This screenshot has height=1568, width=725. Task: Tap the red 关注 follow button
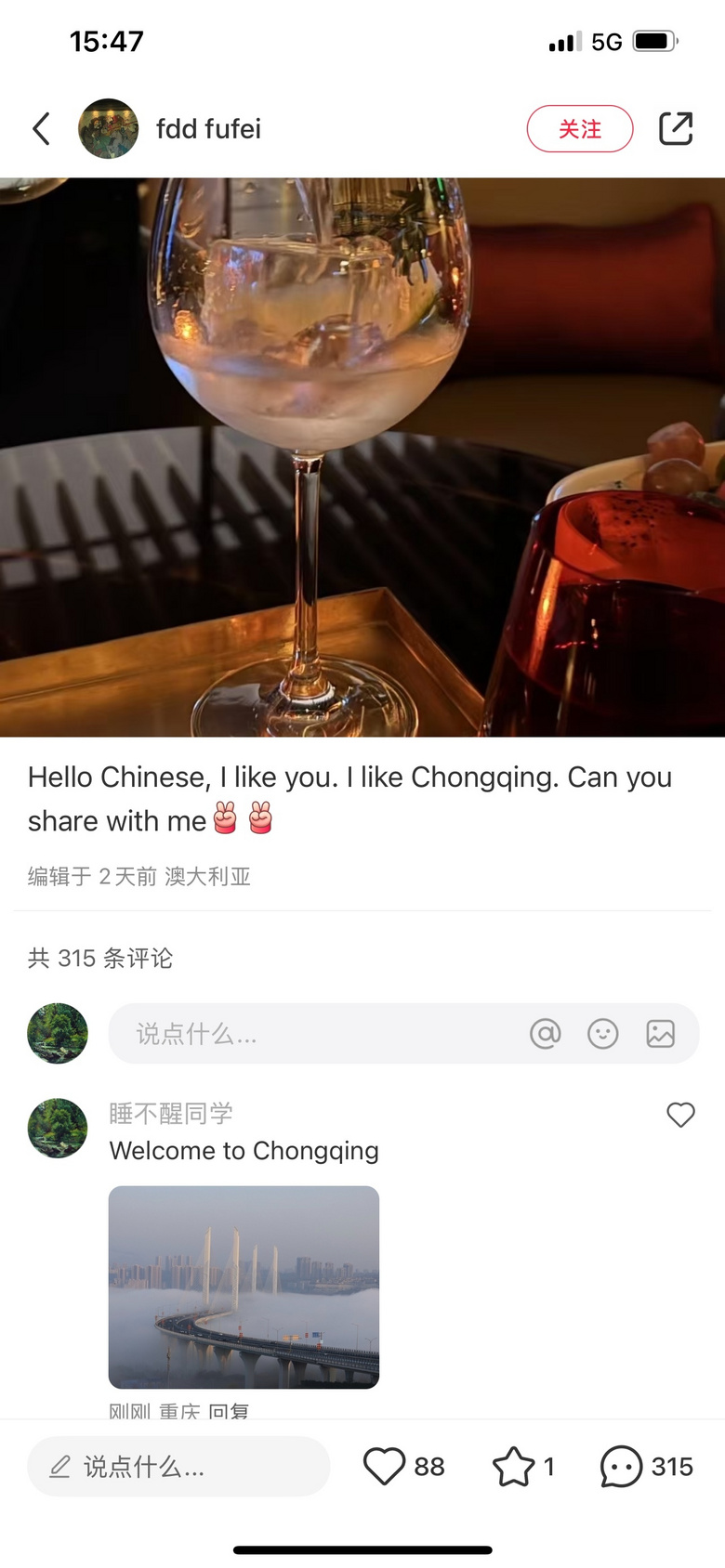click(x=580, y=129)
